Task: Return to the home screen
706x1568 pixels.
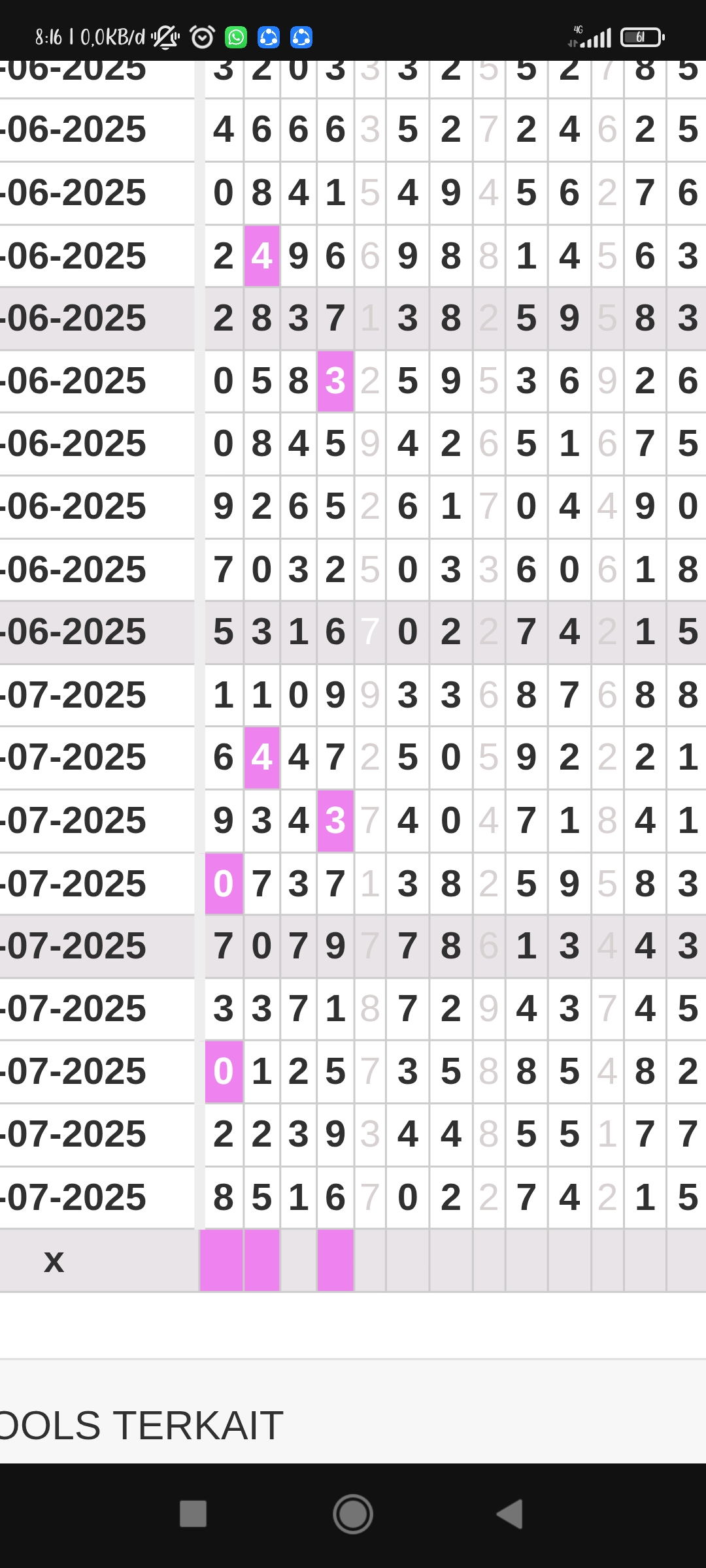Action: 353,1514
